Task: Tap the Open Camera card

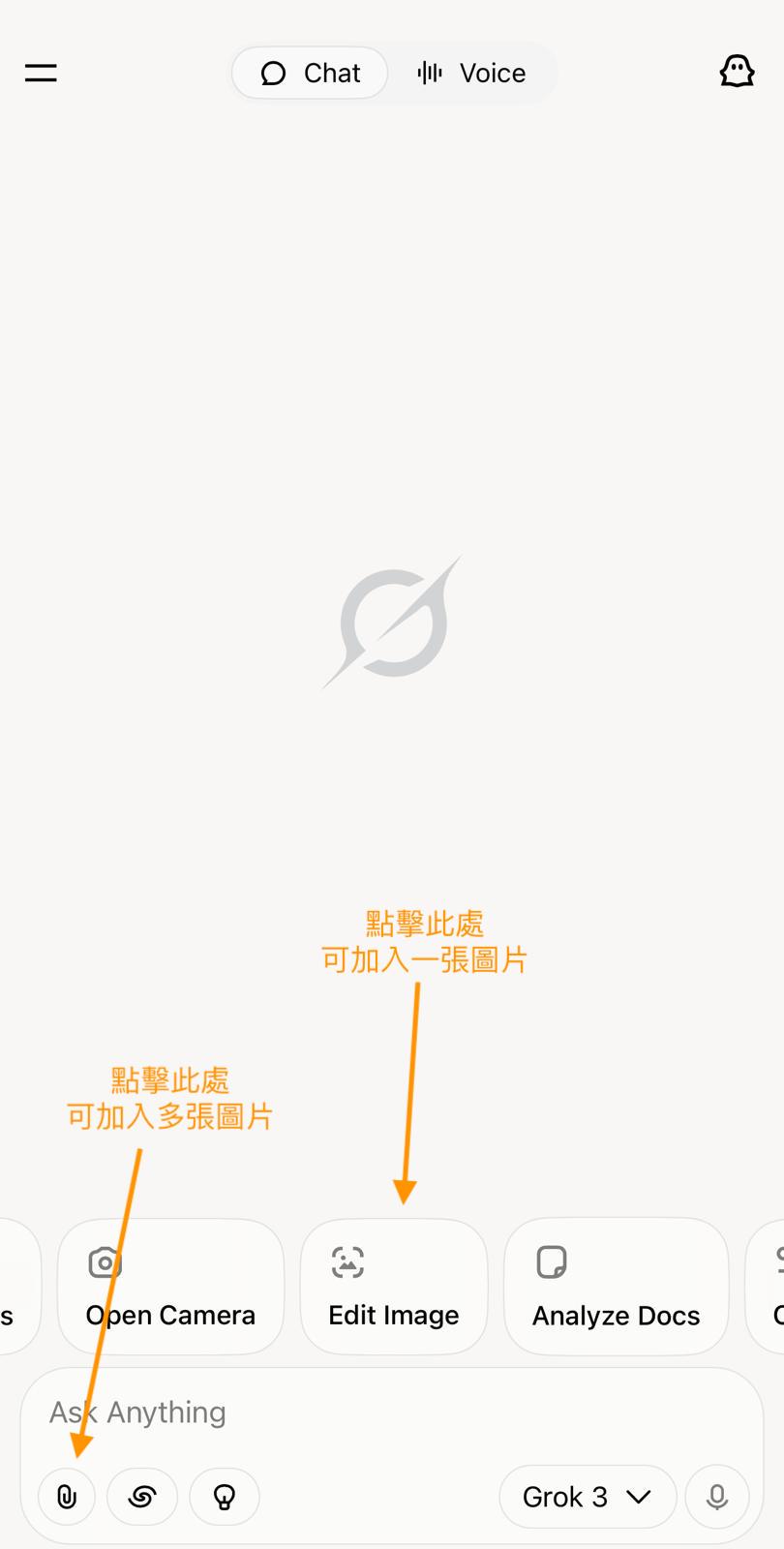Action: pyautogui.click(x=170, y=1287)
